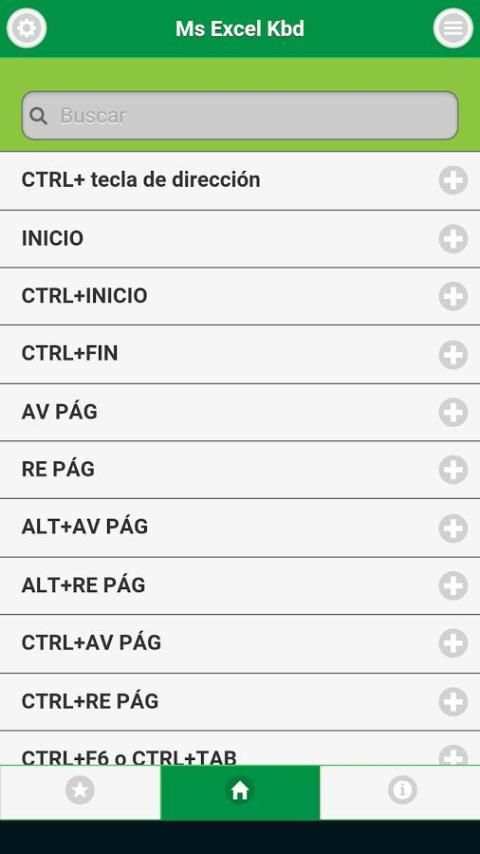480x854 pixels.
Task: Expand the CTRL+RE PÁG shortcut
Action: [x=240, y=702]
